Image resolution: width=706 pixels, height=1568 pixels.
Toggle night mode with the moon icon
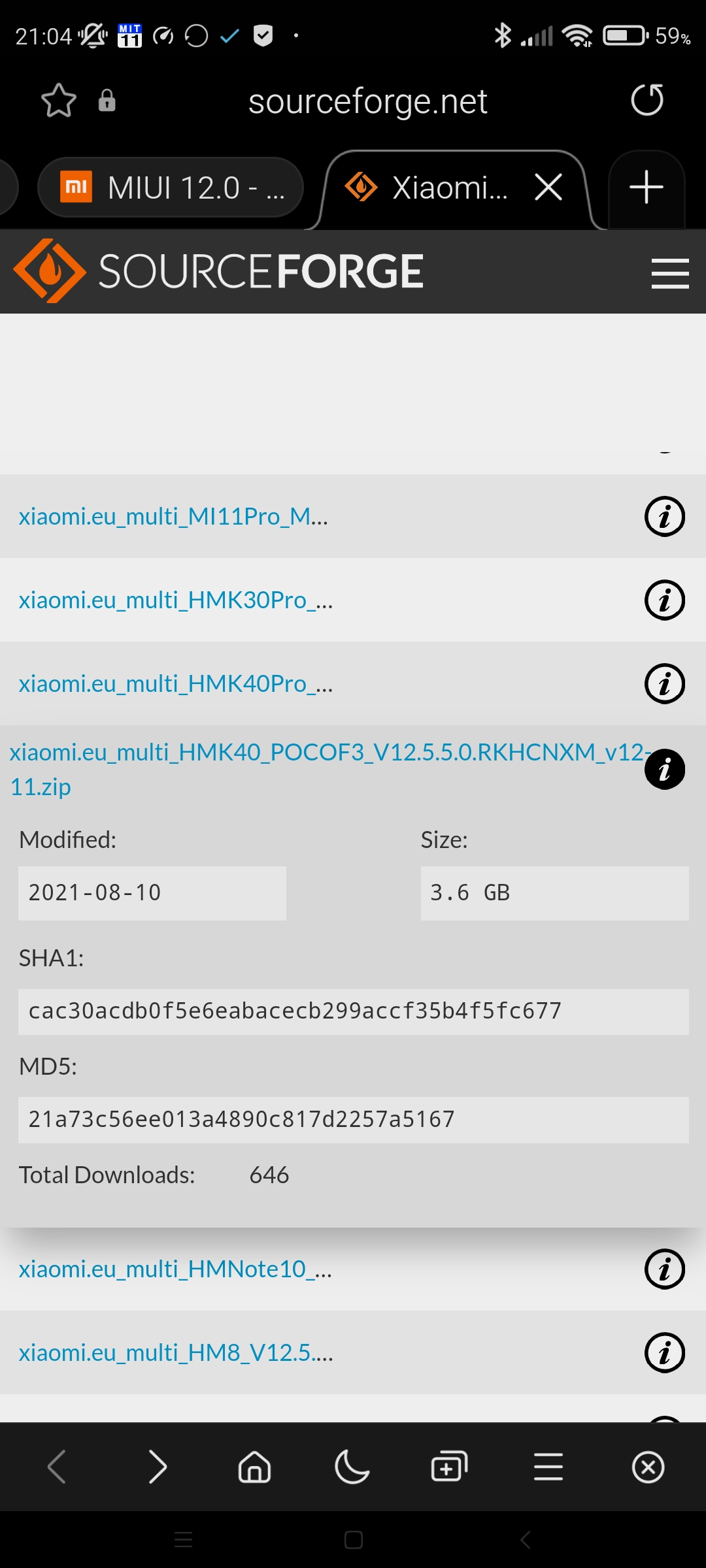pos(352,1467)
